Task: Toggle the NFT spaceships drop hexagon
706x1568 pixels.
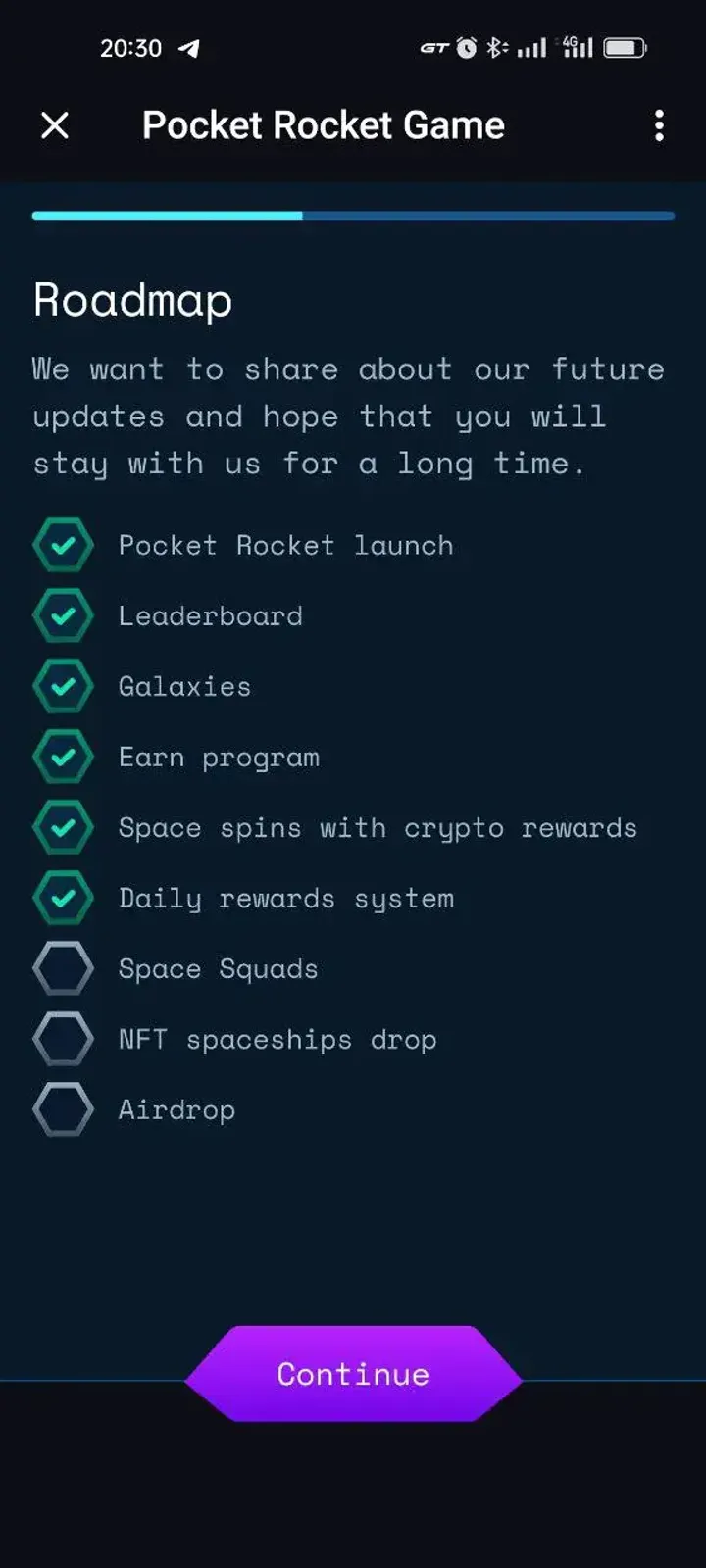Action: [62, 1039]
